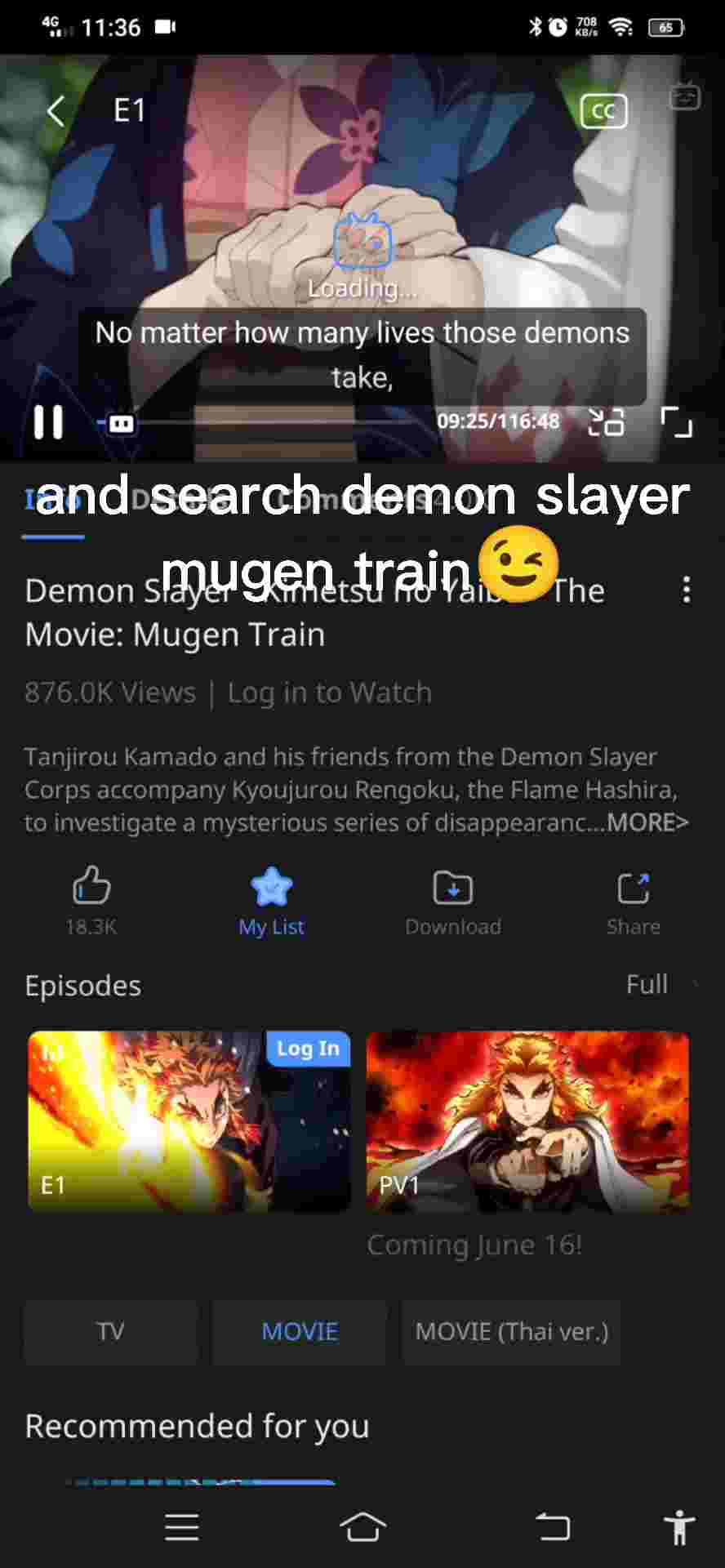This screenshot has height=1568, width=725.
Task: Share this movie
Action: pos(634,900)
